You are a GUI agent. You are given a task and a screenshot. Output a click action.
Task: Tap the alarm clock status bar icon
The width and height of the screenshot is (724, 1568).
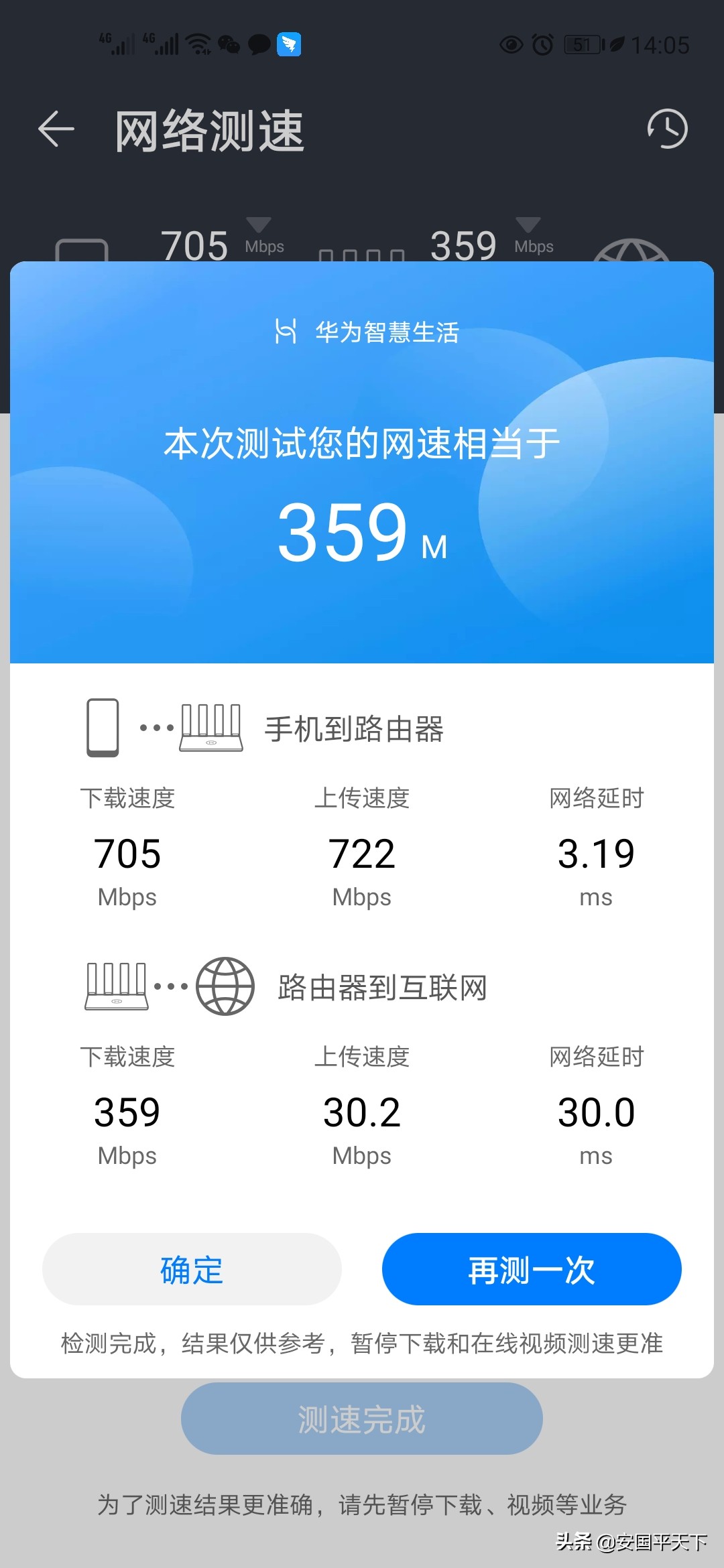542,44
